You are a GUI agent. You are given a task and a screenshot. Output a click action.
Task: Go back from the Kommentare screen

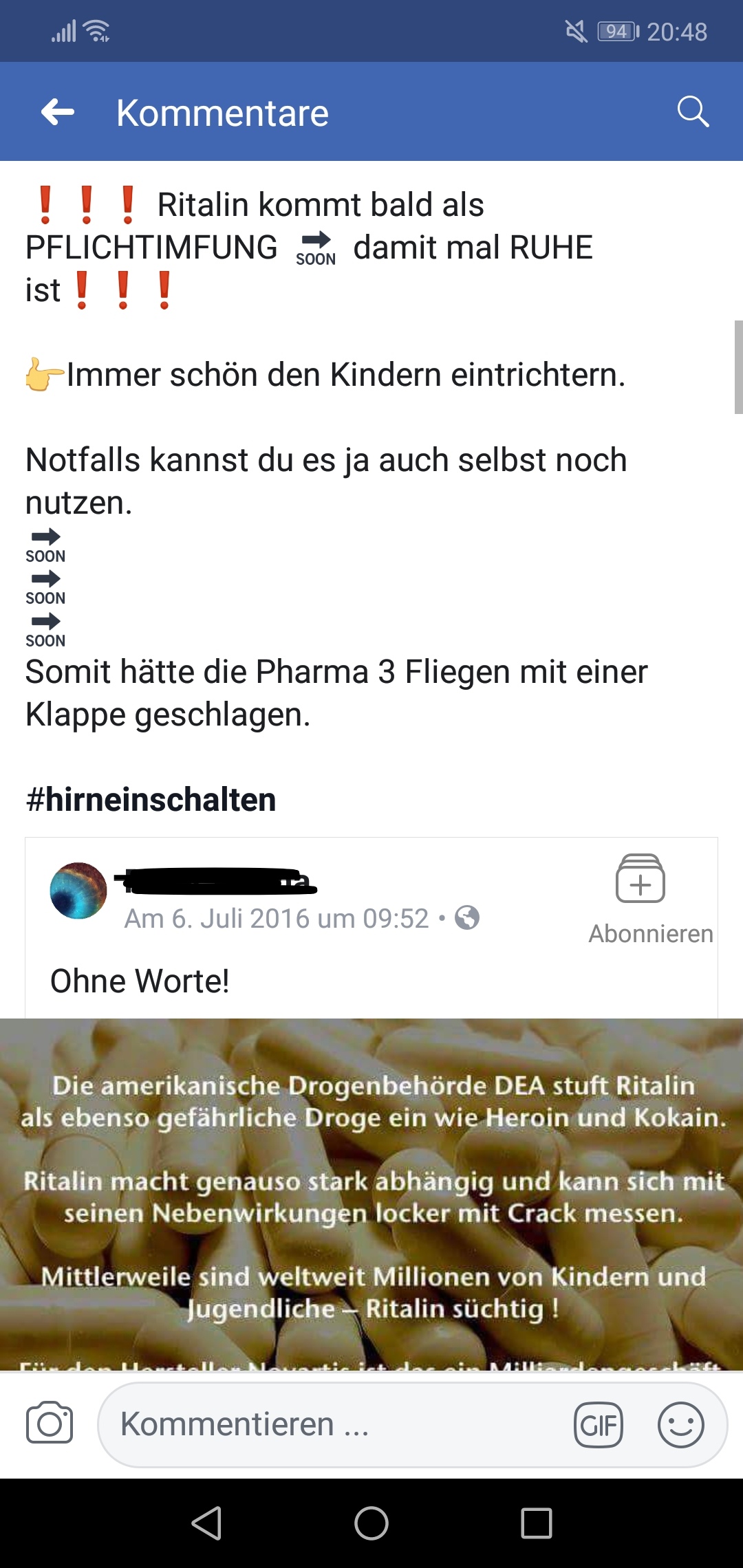coord(58,112)
